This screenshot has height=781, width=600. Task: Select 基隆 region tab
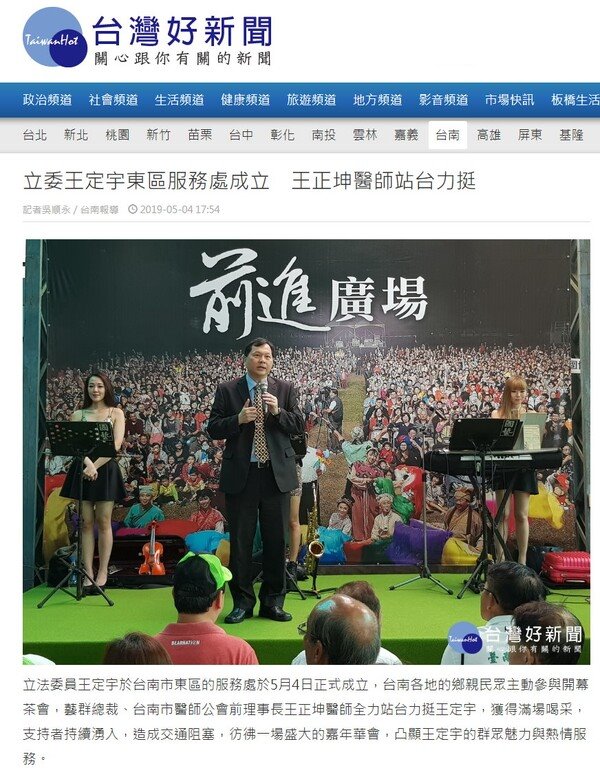coord(571,135)
